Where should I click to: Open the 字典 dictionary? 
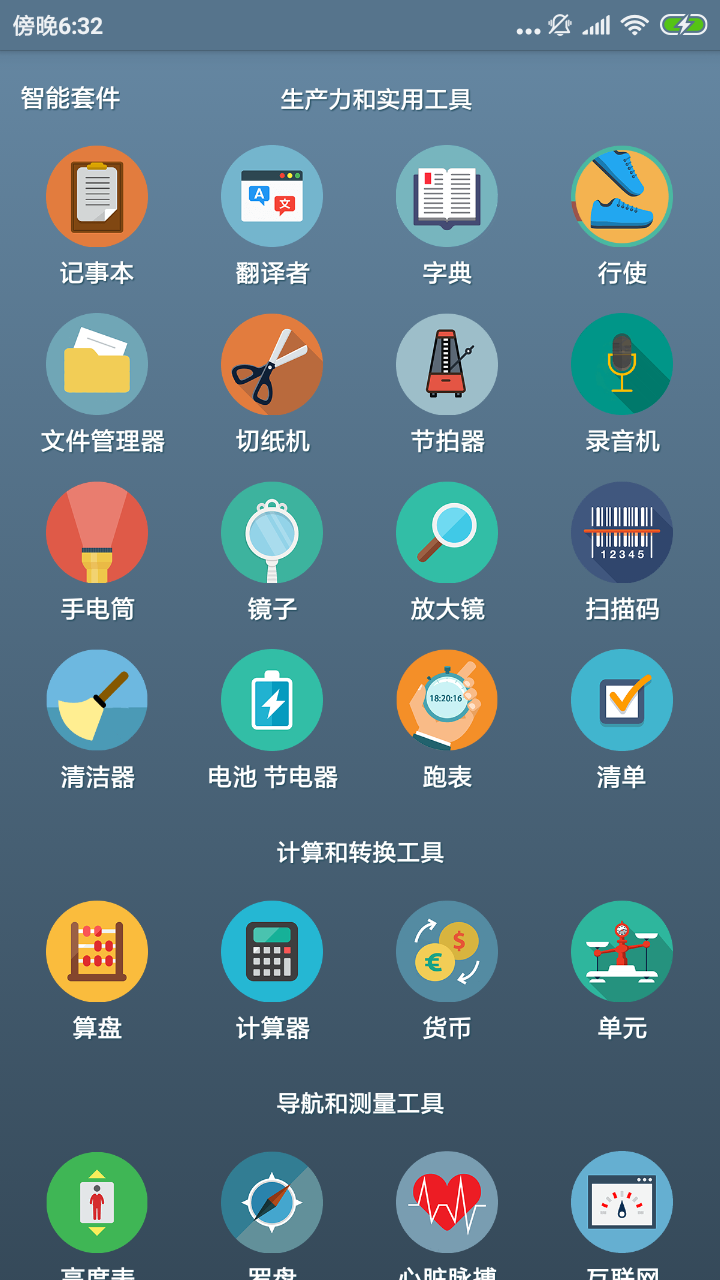point(447,196)
